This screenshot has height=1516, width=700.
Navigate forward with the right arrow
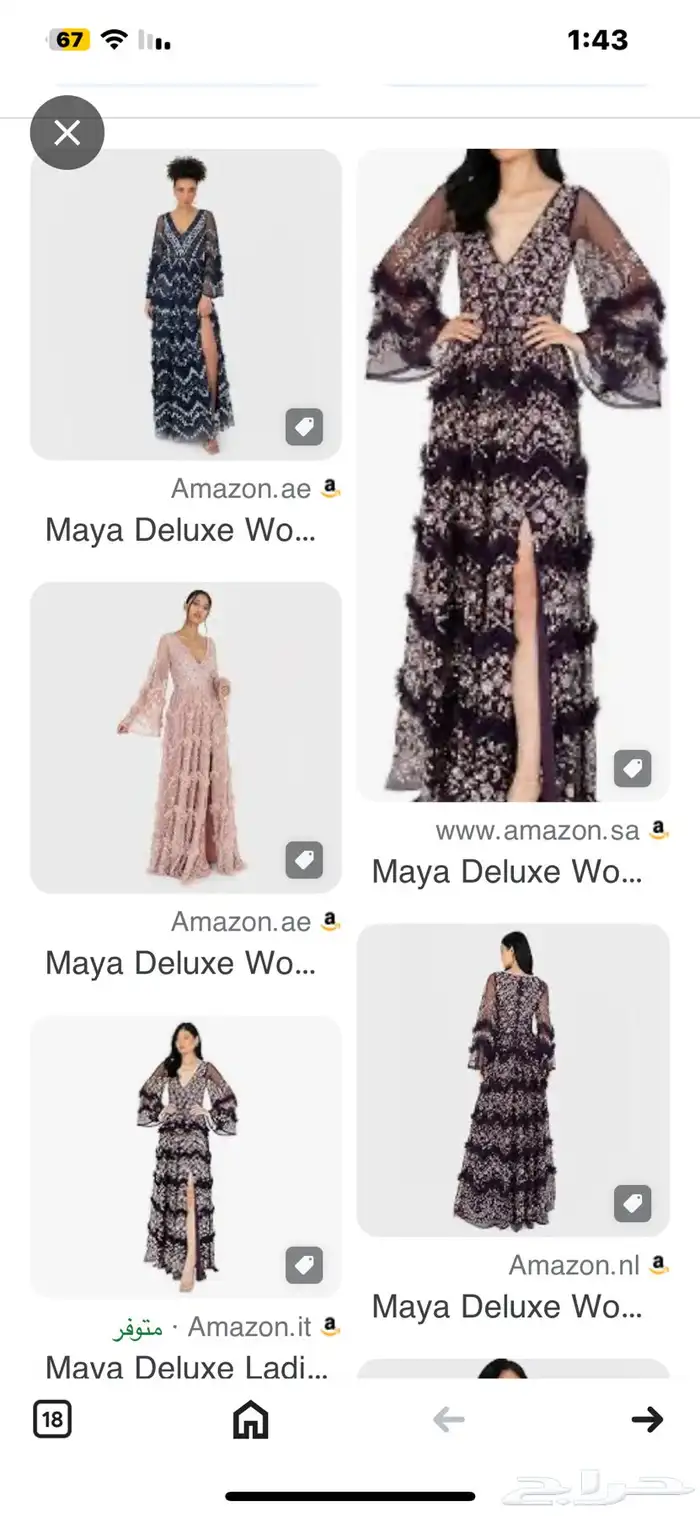647,1418
